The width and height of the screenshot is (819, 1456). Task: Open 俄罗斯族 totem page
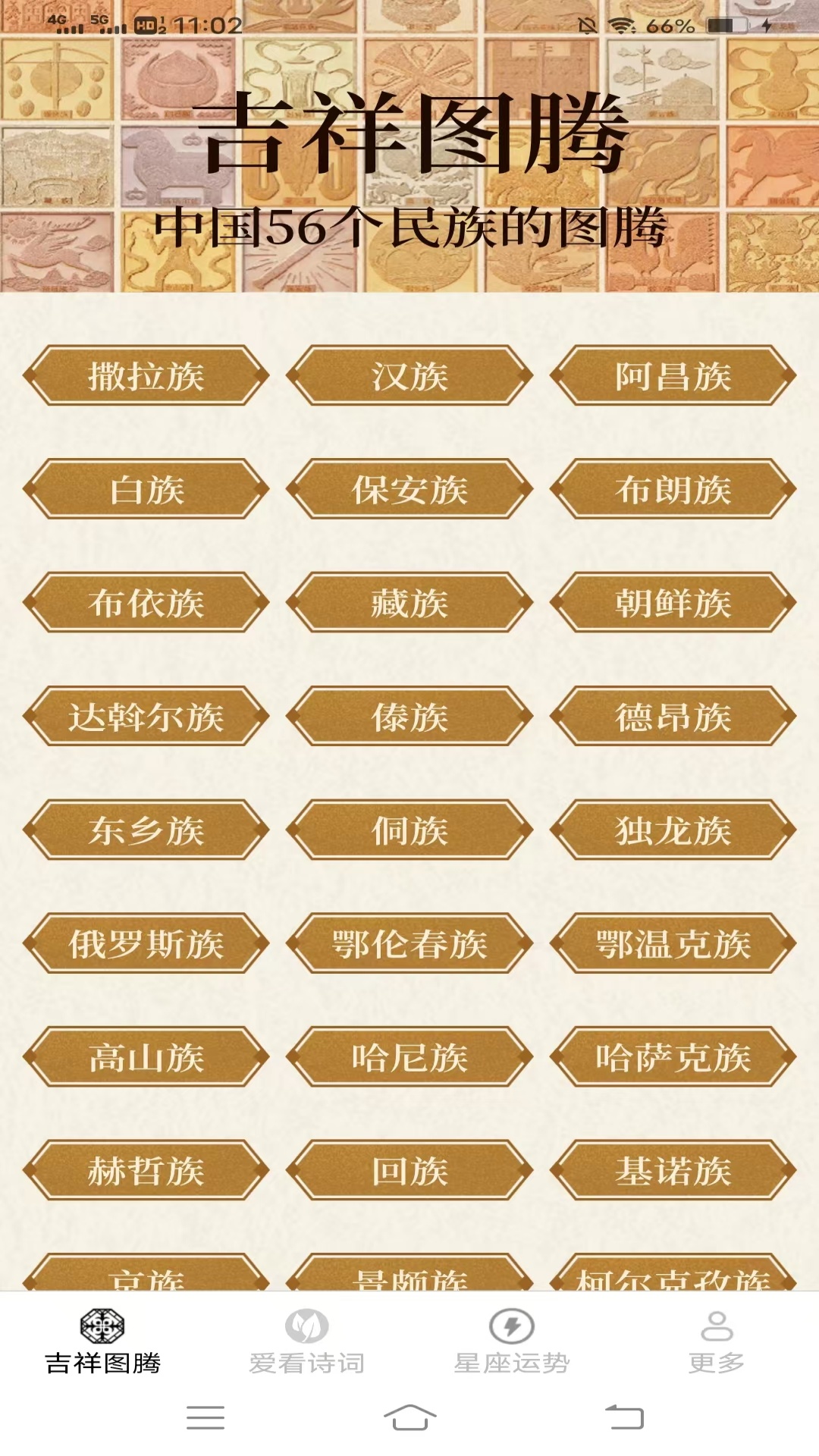pos(146,943)
